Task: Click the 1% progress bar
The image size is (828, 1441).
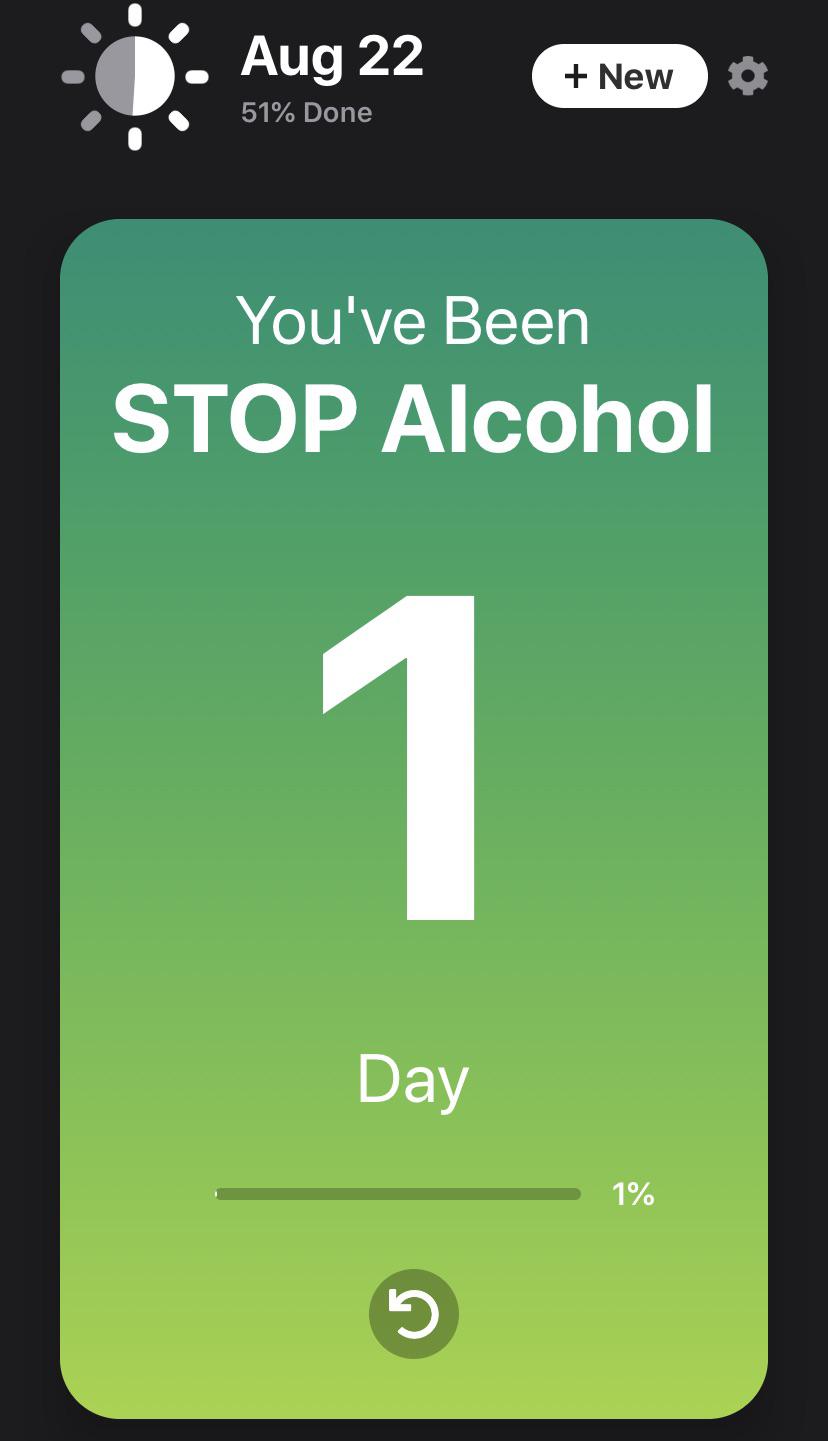Action: pos(398,1193)
